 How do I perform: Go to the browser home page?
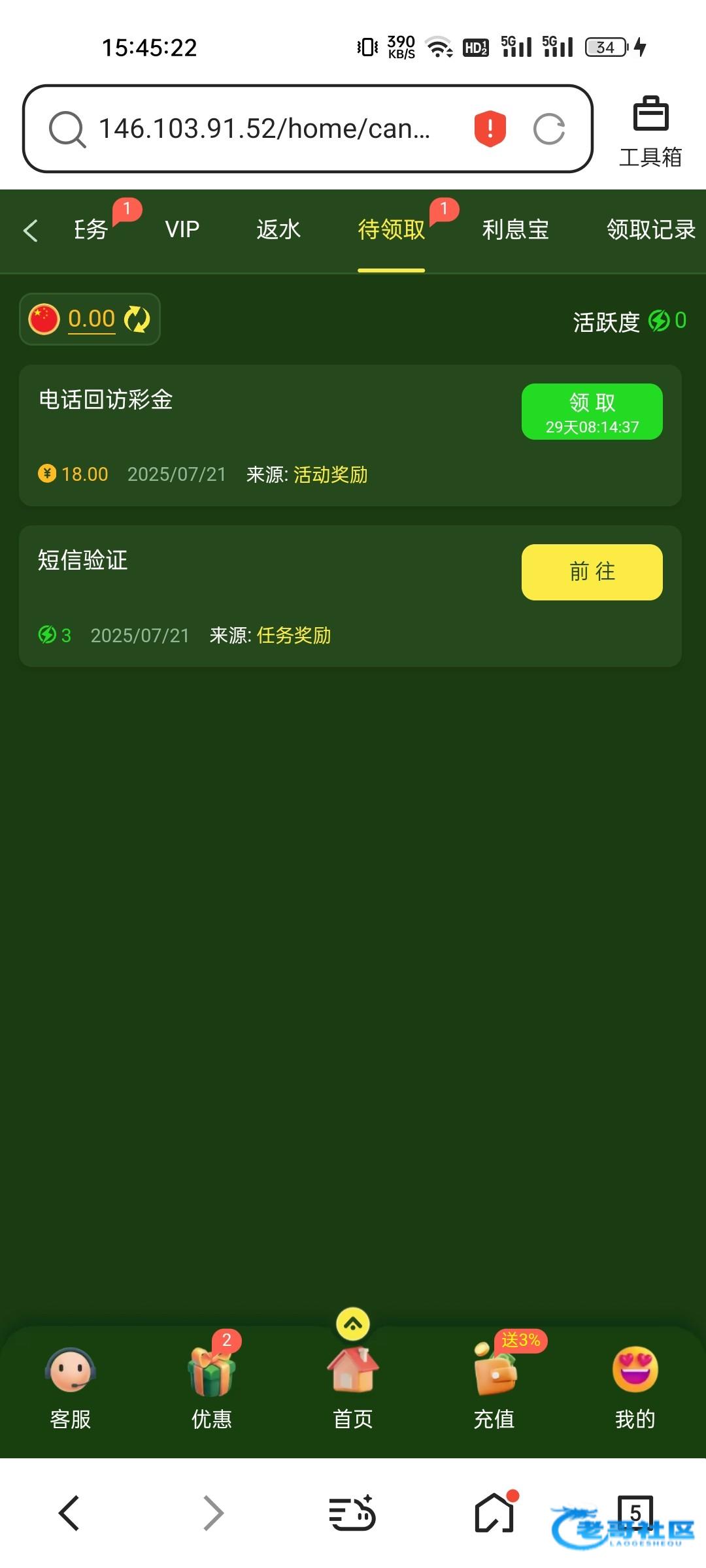pyautogui.click(x=495, y=1513)
